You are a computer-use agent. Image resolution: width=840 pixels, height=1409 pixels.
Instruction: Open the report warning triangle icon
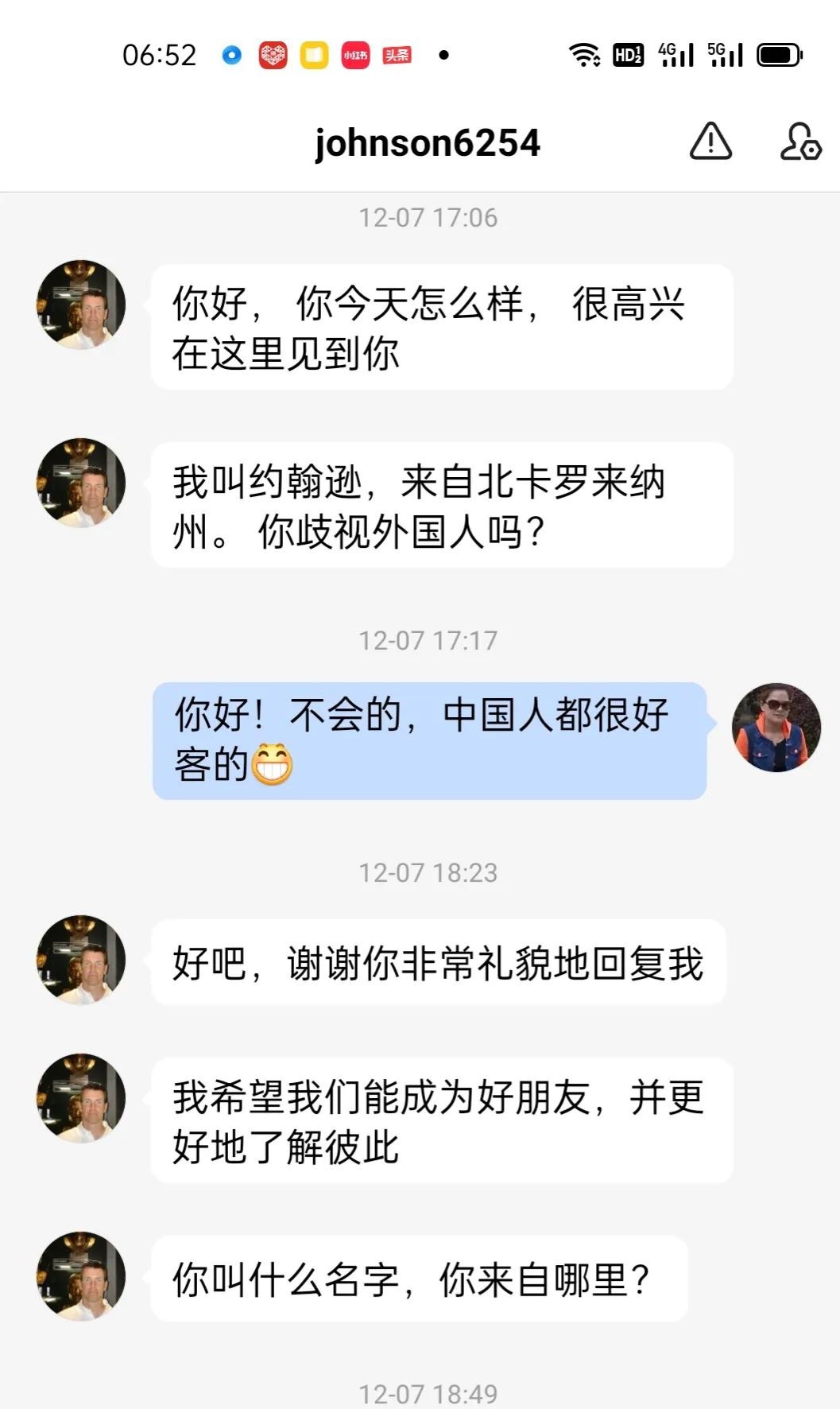click(710, 142)
